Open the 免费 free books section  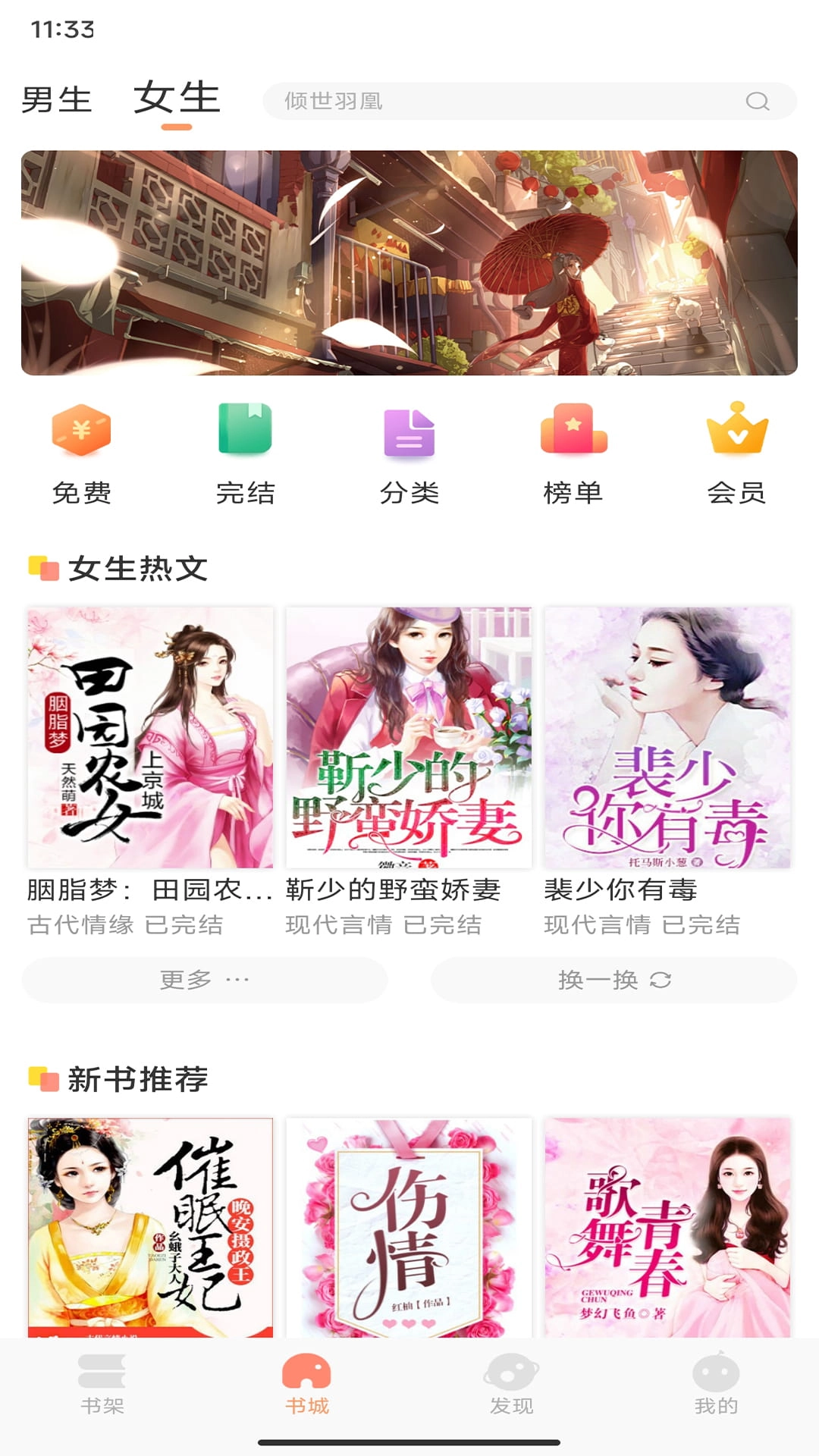click(x=80, y=455)
